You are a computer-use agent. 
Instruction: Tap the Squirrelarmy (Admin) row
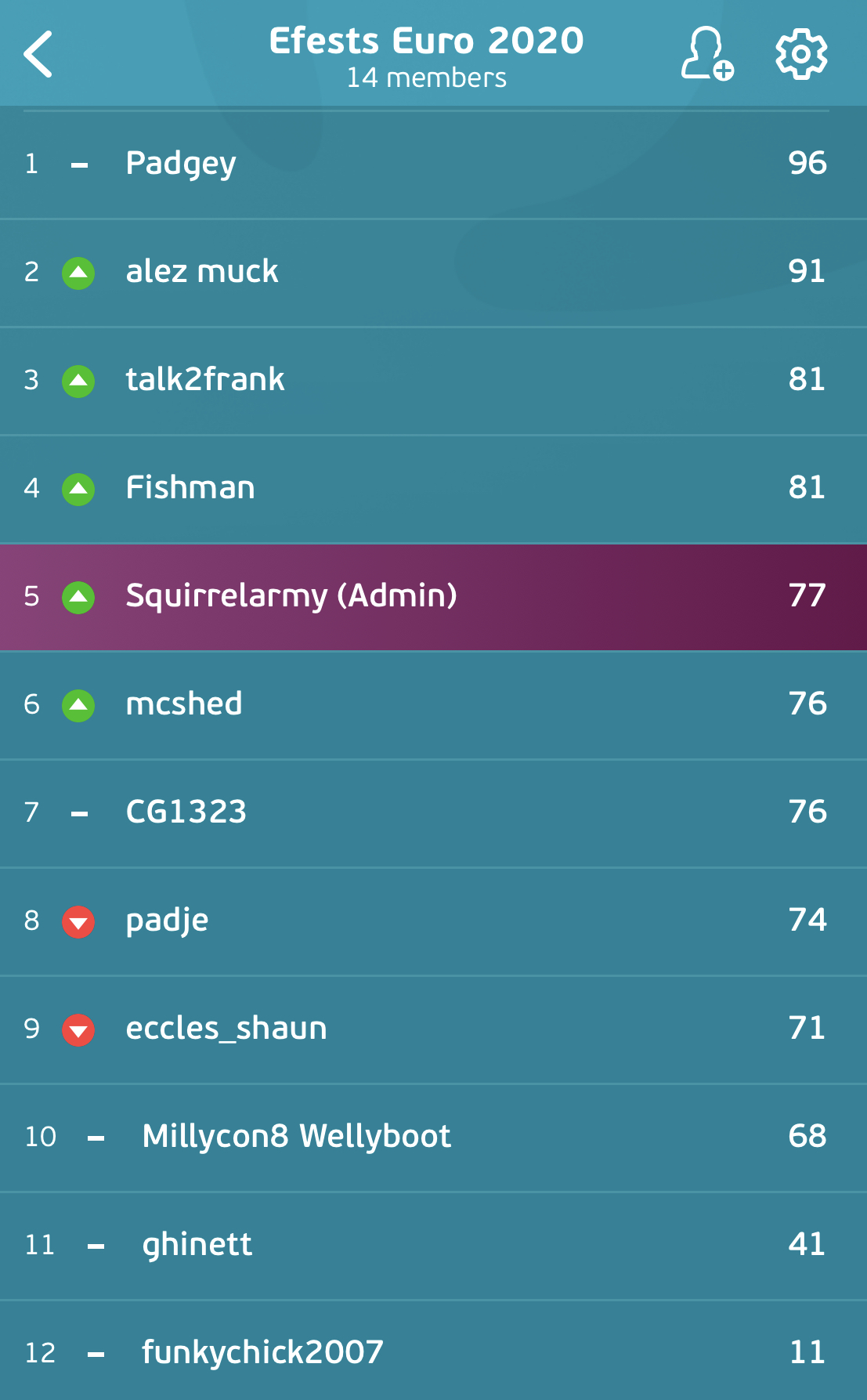pyautogui.click(x=433, y=597)
